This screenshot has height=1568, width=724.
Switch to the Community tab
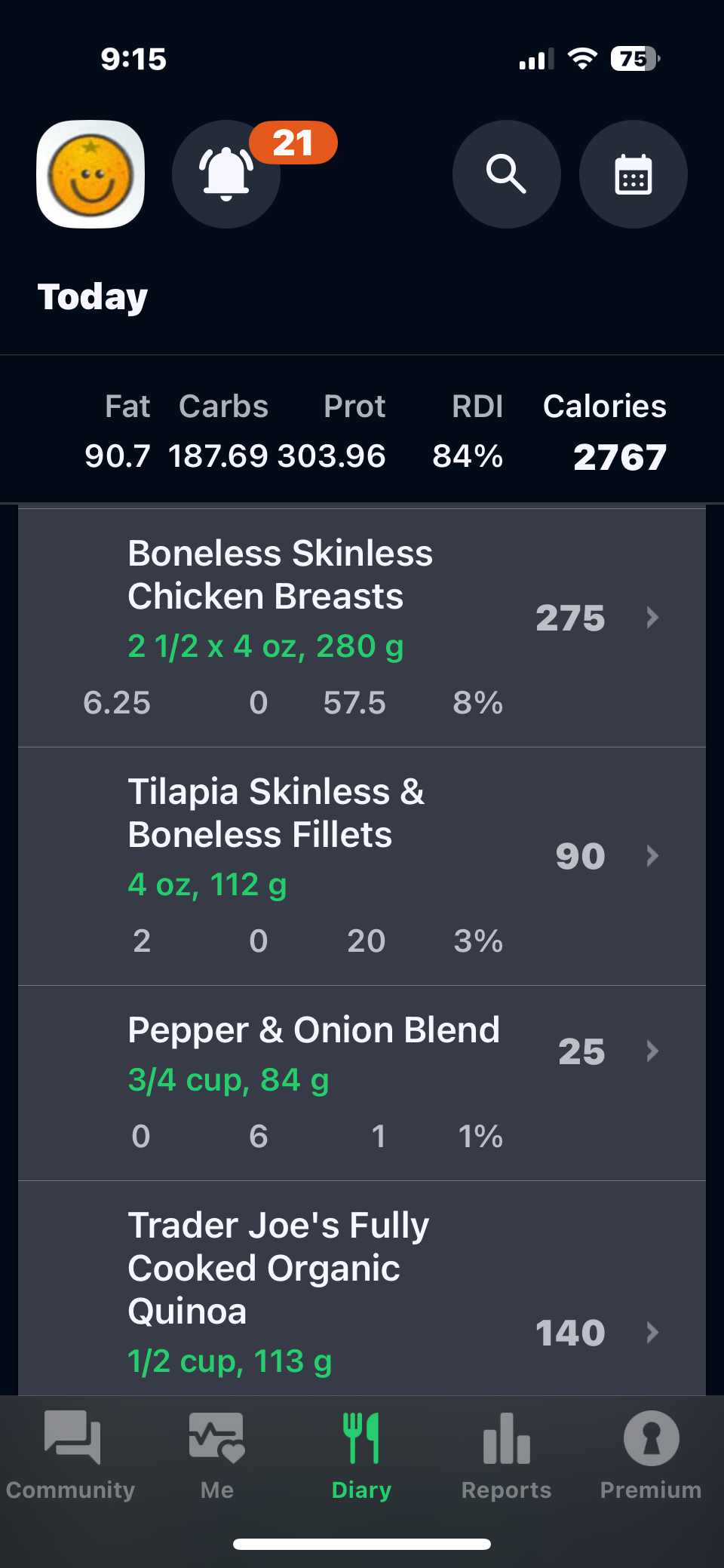(x=72, y=1454)
